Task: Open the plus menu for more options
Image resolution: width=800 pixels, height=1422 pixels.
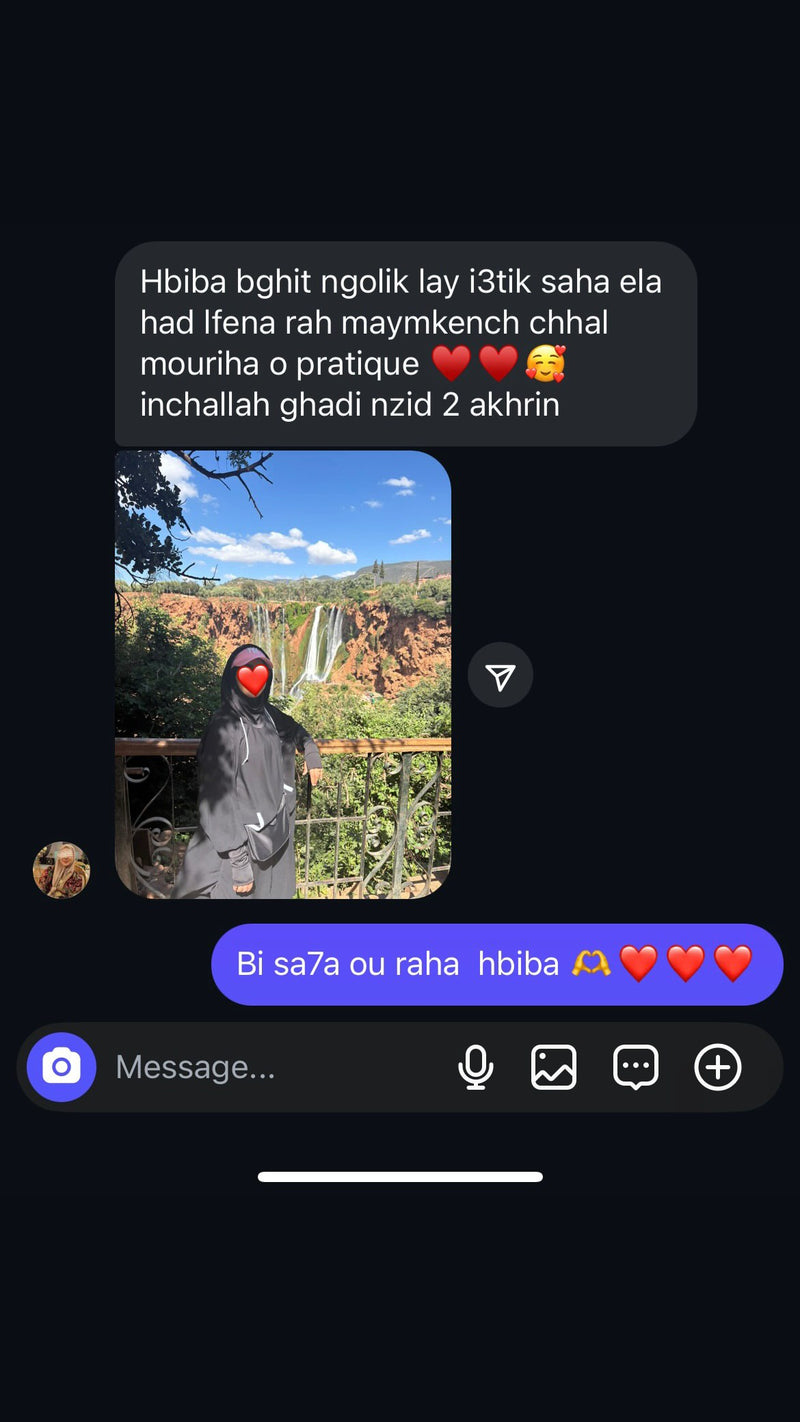Action: 717,1067
